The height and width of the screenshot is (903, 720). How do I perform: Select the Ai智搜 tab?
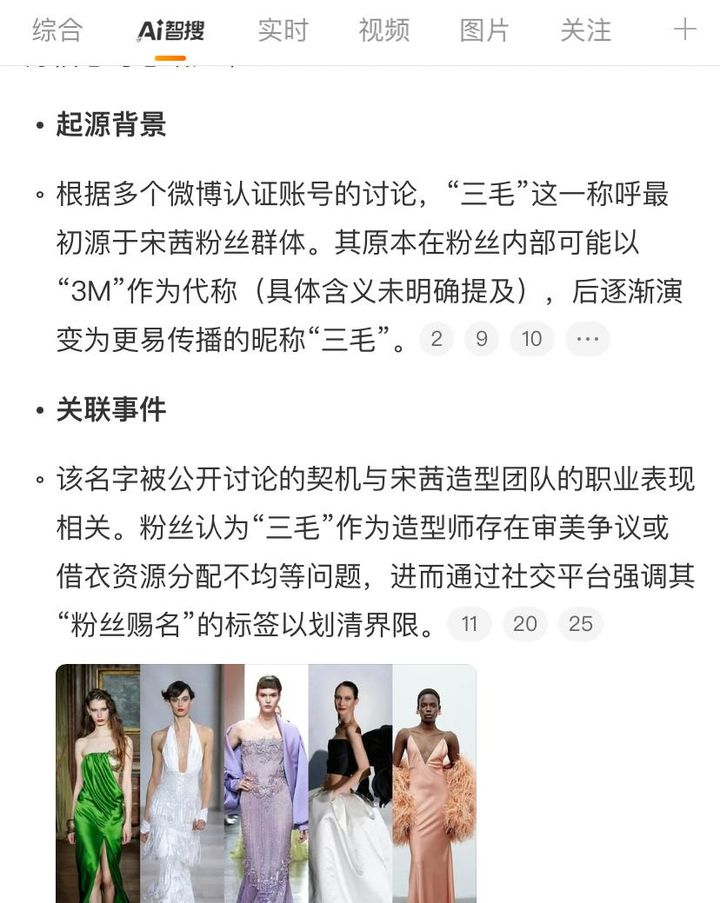tap(171, 31)
